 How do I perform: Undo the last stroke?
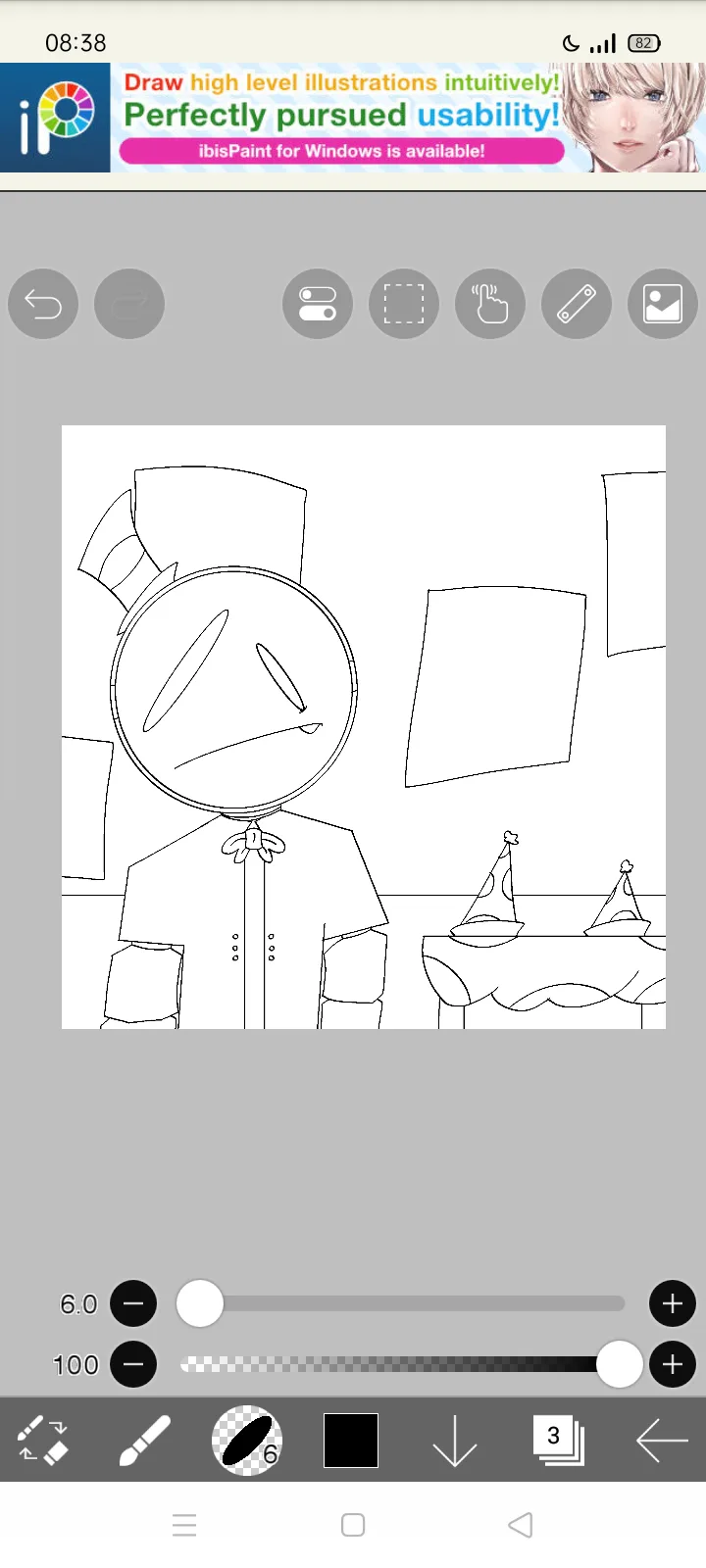43,304
